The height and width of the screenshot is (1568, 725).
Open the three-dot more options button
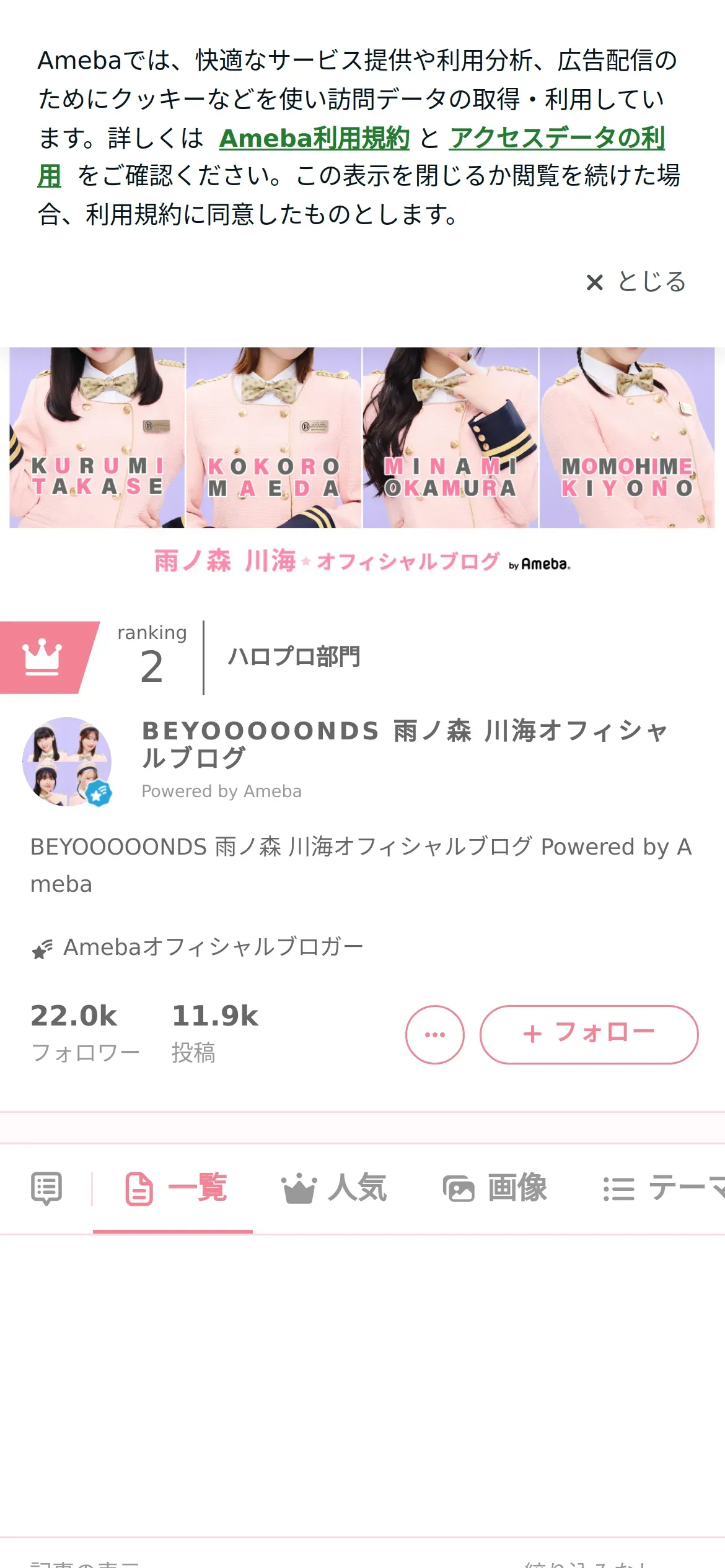(x=435, y=1034)
